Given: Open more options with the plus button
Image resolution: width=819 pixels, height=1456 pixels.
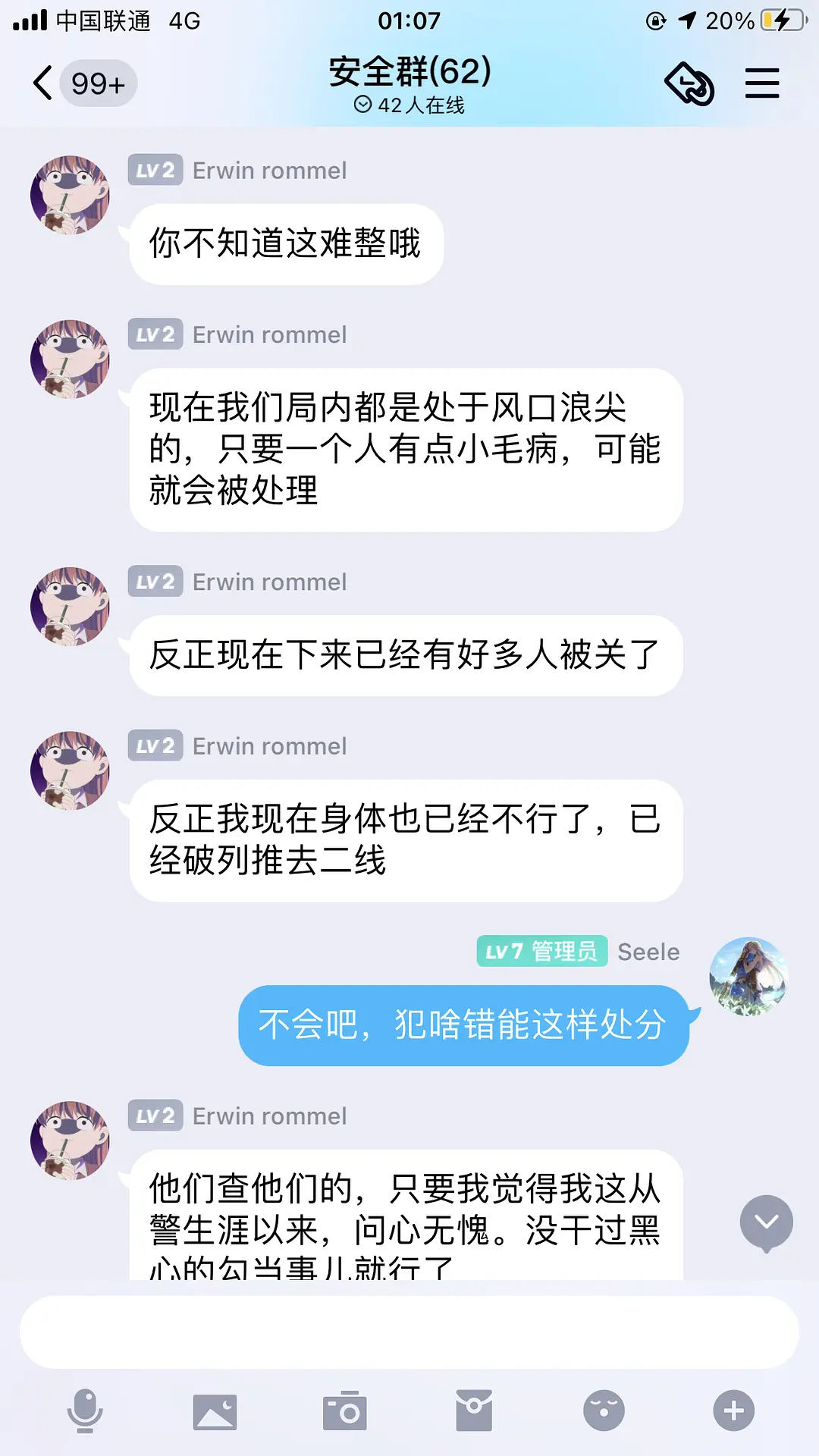Looking at the screenshot, I should click(x=733, y=1410).
